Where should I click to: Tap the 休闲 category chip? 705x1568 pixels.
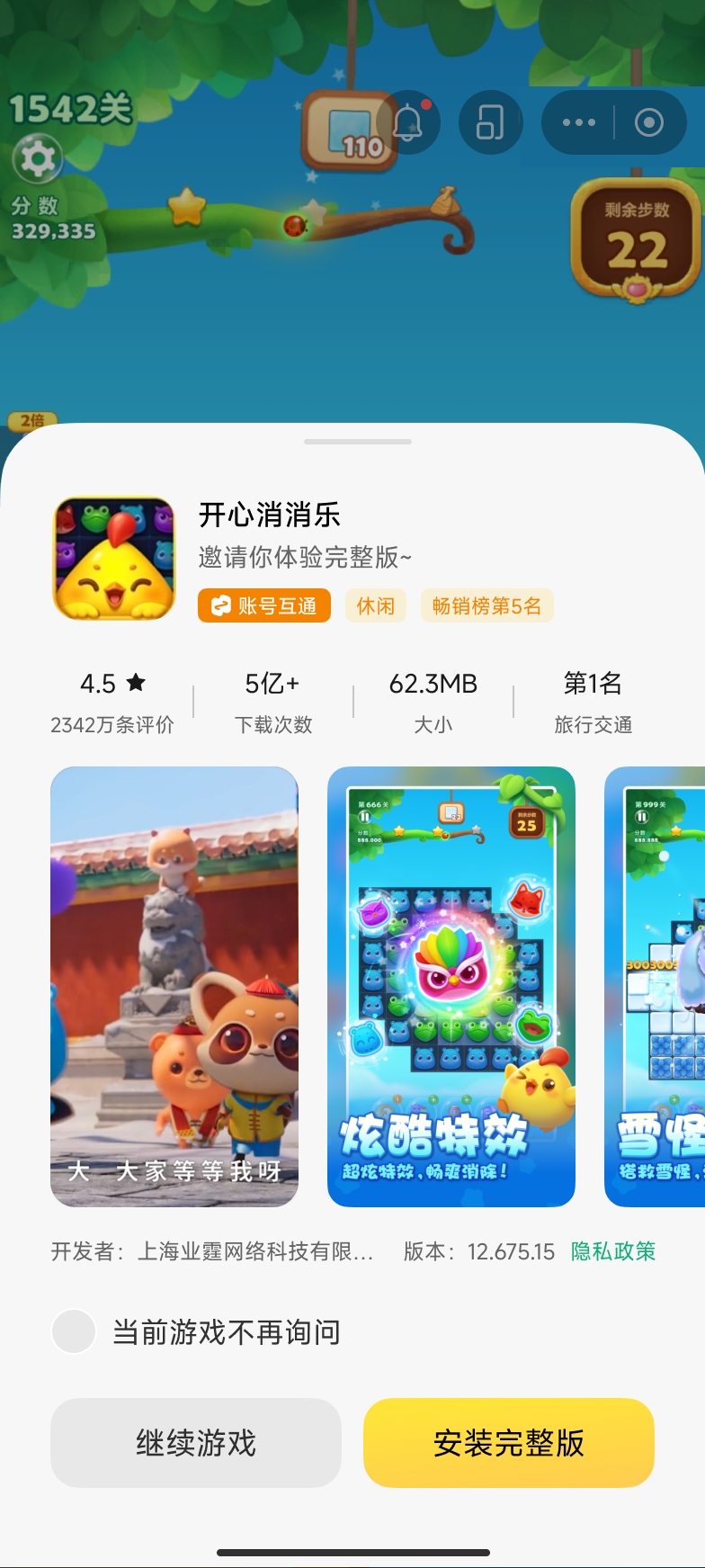pyautogui.click(x=375, y=605)
